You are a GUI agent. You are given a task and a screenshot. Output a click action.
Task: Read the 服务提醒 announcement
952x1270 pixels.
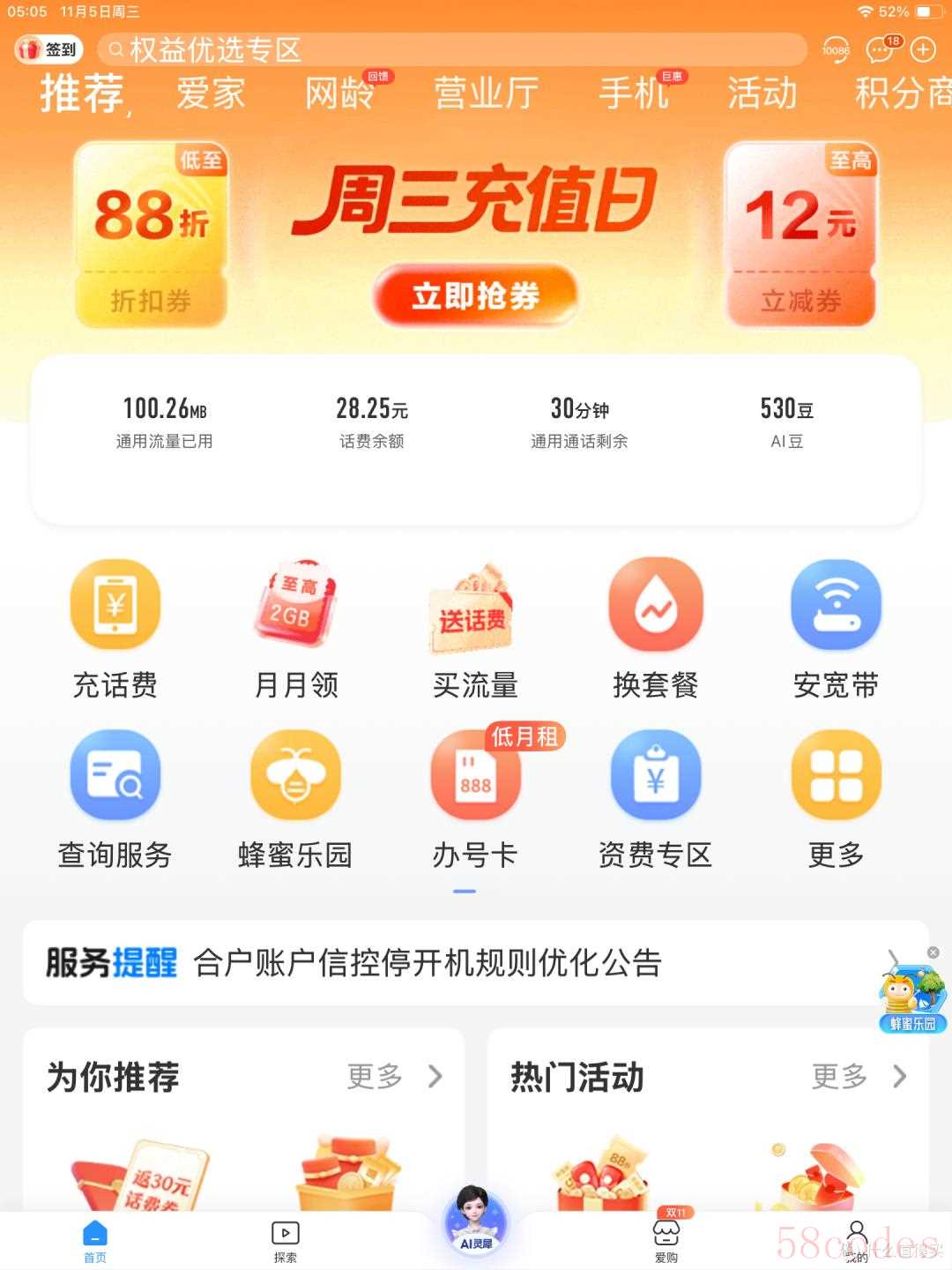428,963
